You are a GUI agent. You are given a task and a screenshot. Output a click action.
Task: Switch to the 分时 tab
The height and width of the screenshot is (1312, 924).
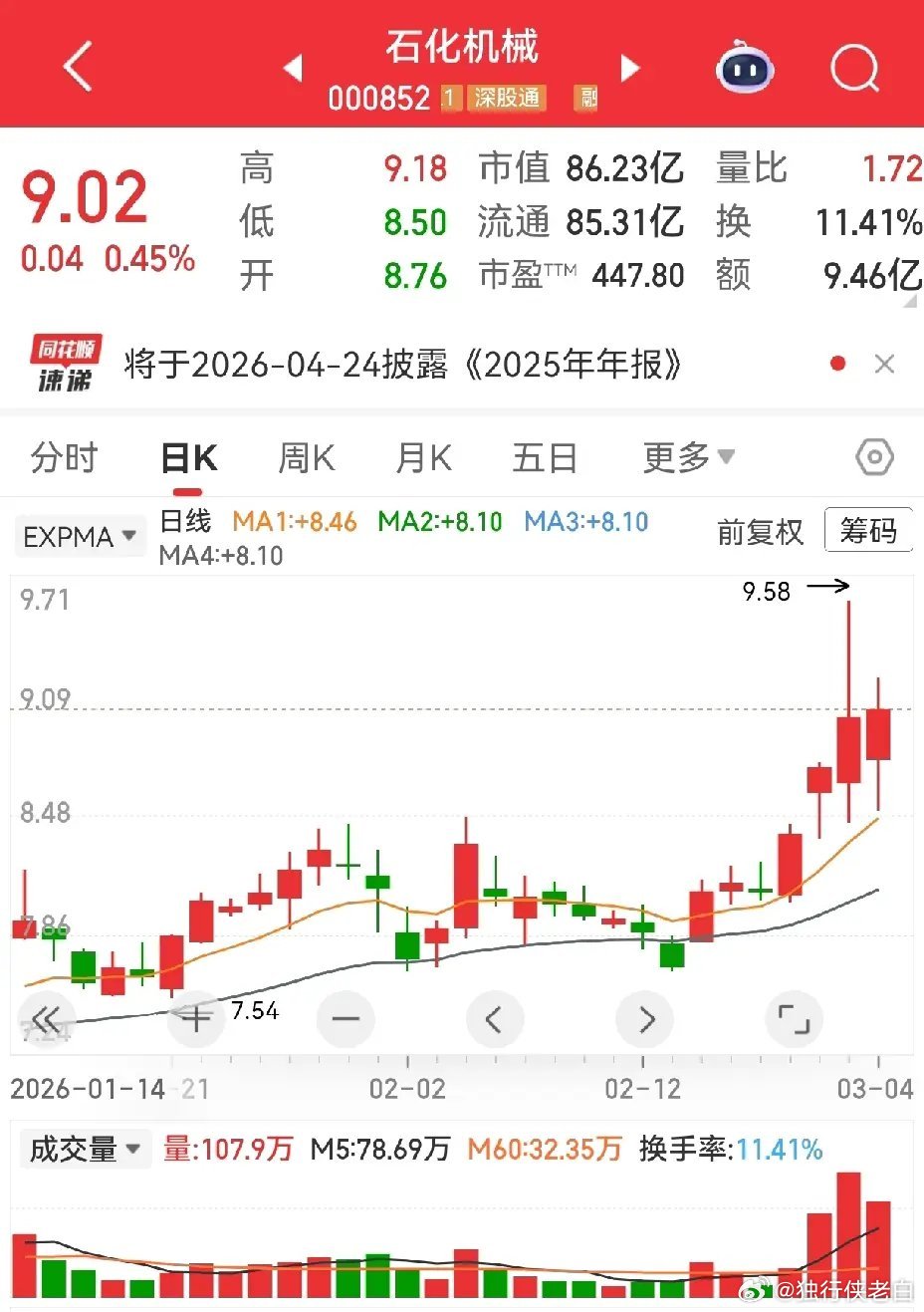65,458
